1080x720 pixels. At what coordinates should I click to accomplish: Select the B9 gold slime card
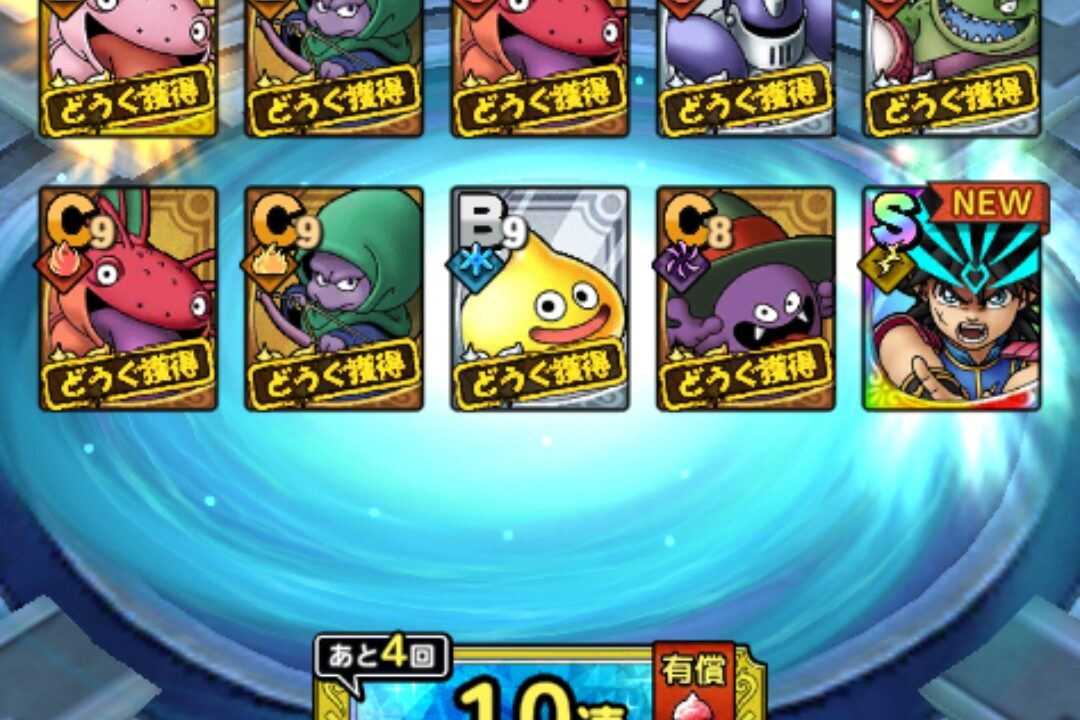540,300
